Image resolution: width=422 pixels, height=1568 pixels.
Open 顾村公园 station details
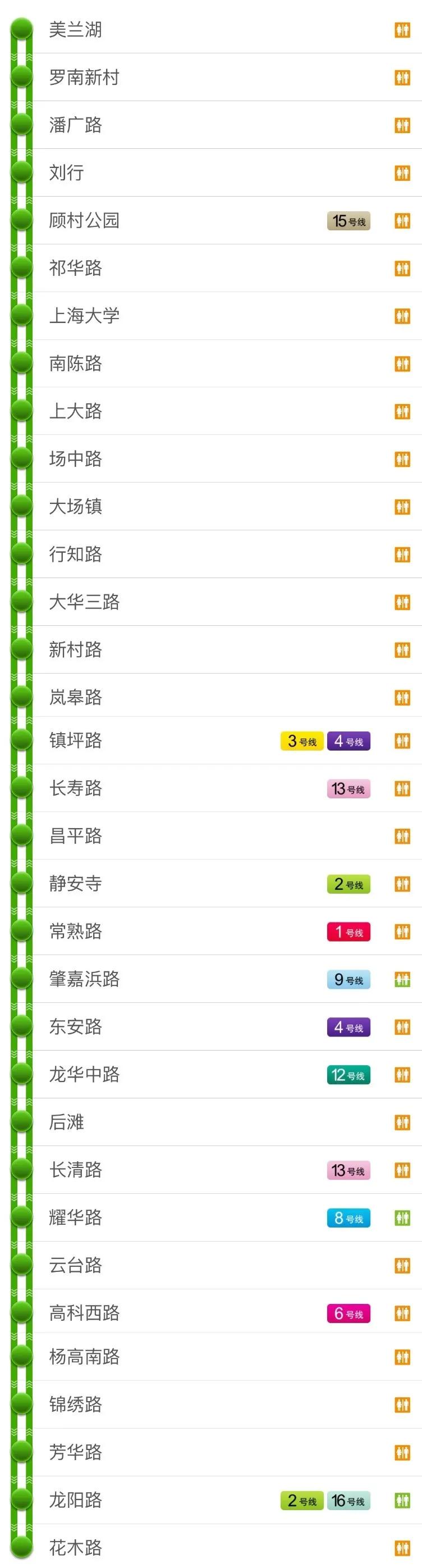click(84, 220)
